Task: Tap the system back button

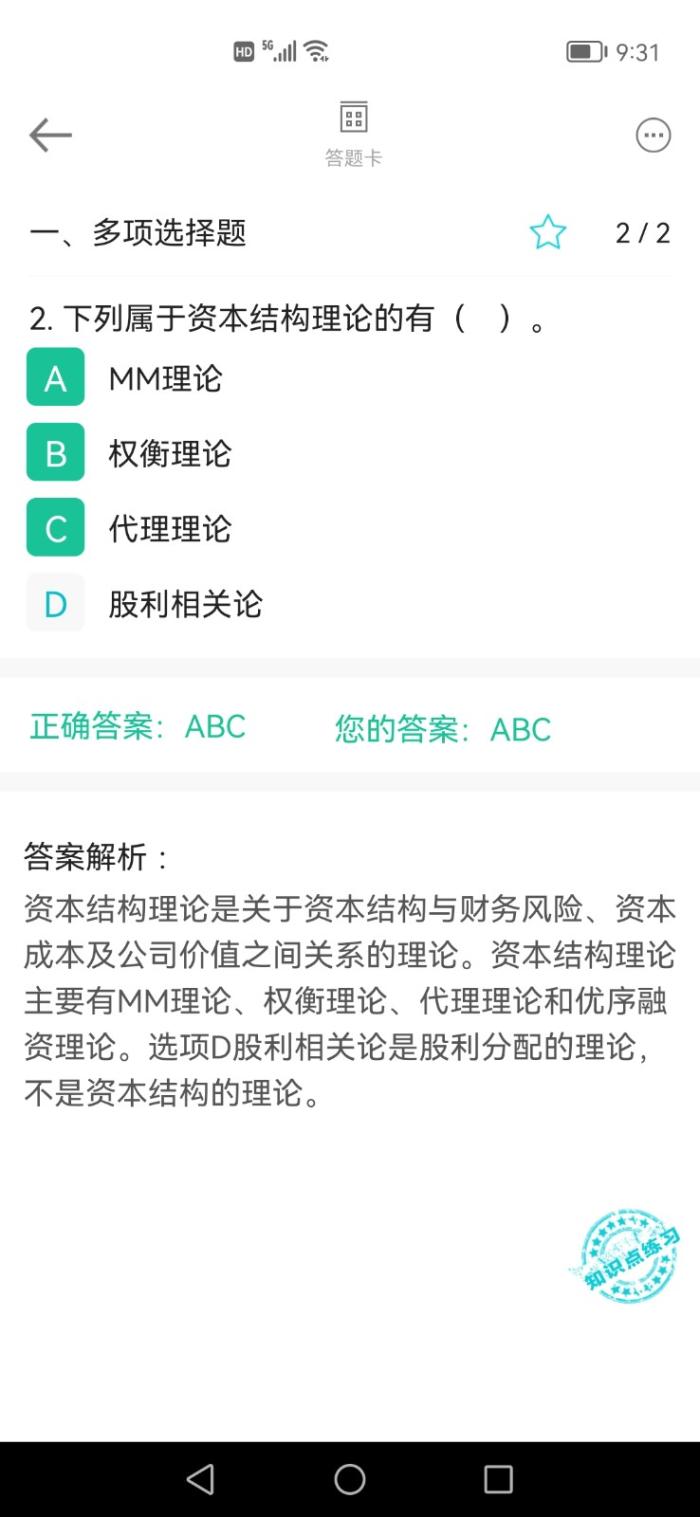Action: 201,1479
